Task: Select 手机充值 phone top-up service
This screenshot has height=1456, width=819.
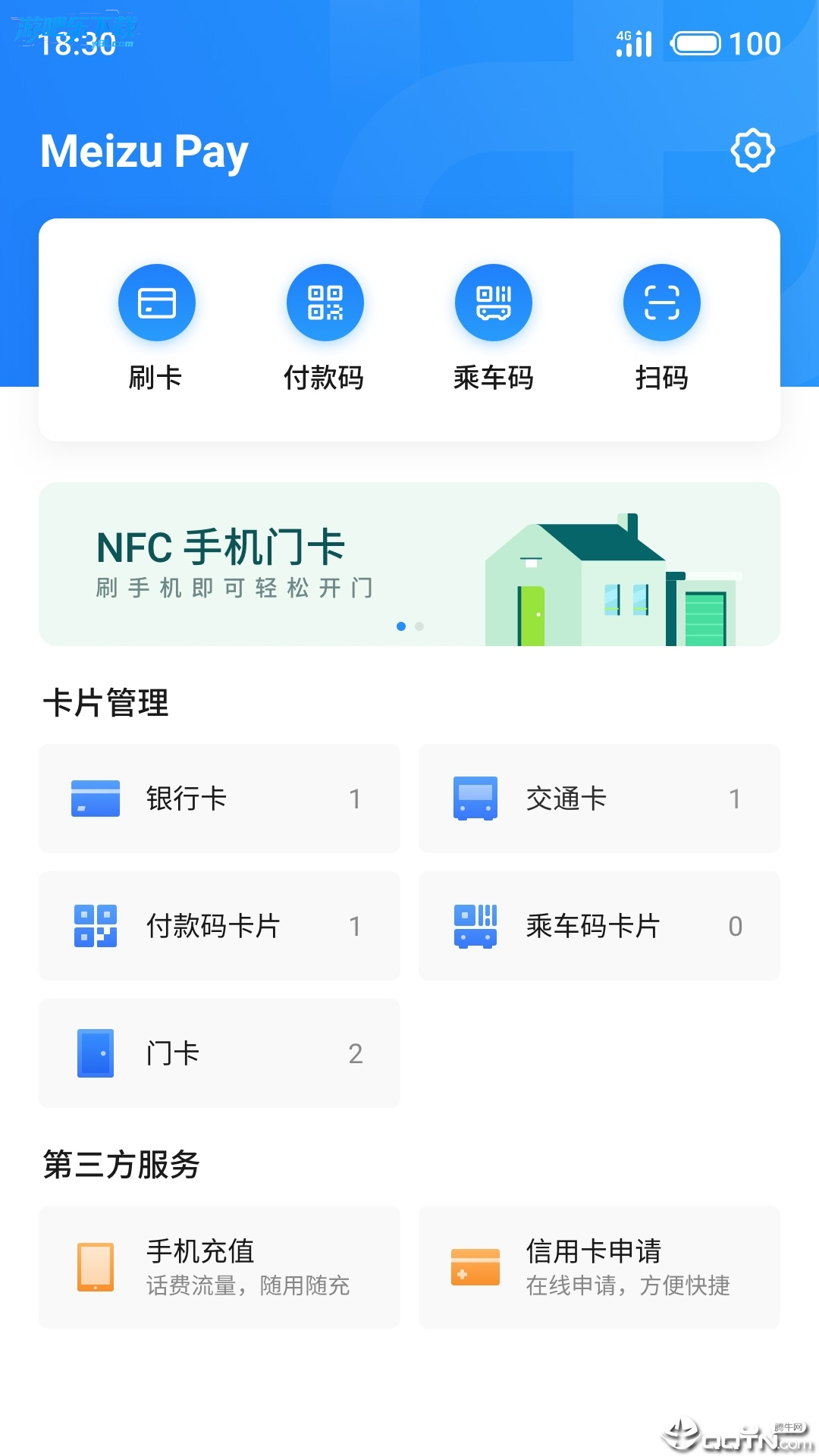Action: pyautogui.click(x=219, y=1266)
